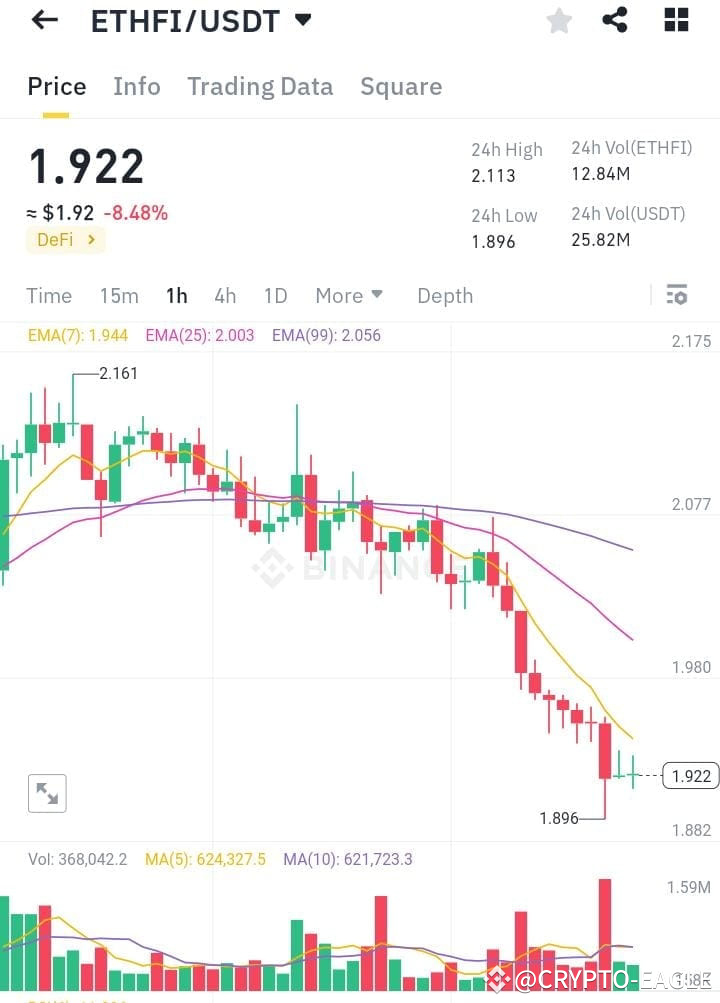Image resolution: width=720 pixels, height=1003 pixels.
Task: Open the Square tab
Action: pos(401,87)
